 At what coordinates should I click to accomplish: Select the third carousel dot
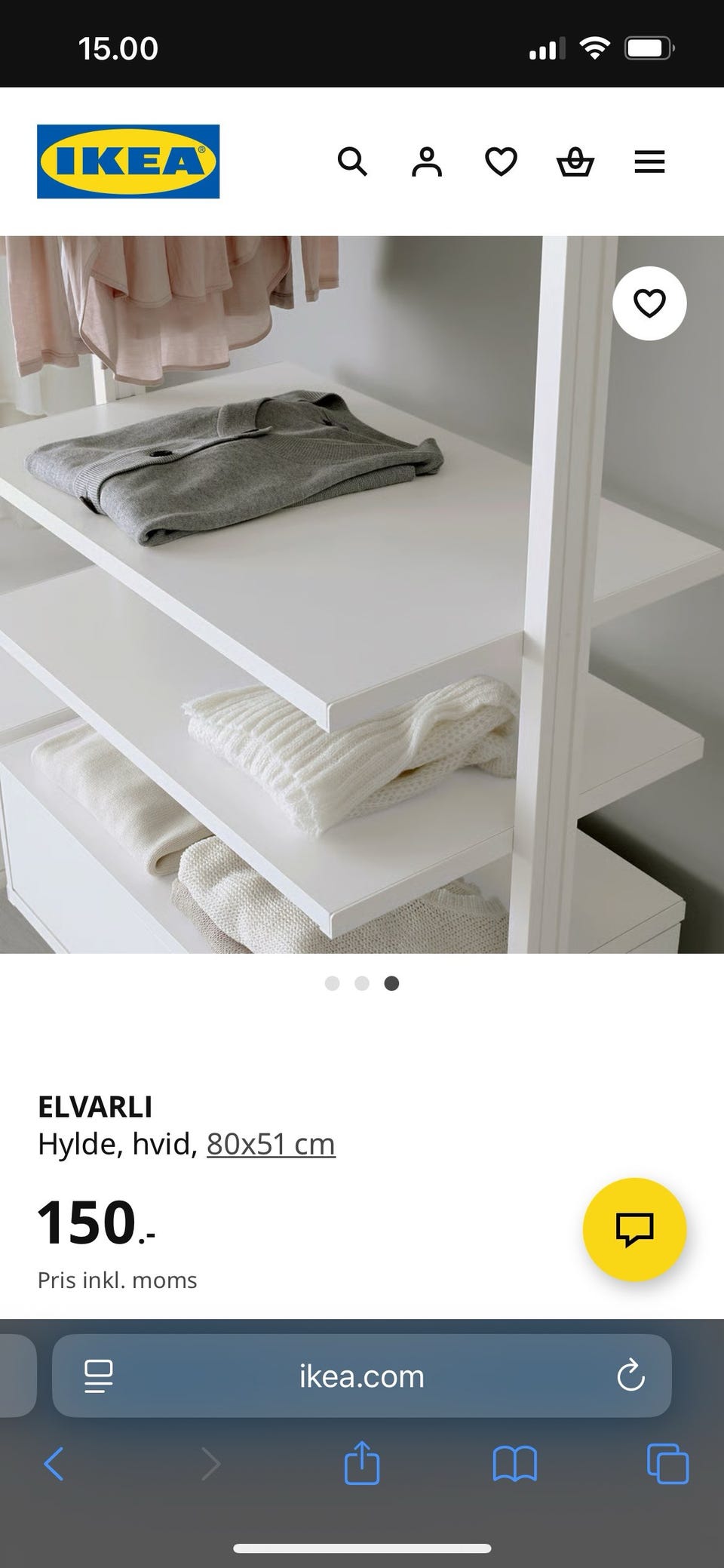(x=391, y=984)
